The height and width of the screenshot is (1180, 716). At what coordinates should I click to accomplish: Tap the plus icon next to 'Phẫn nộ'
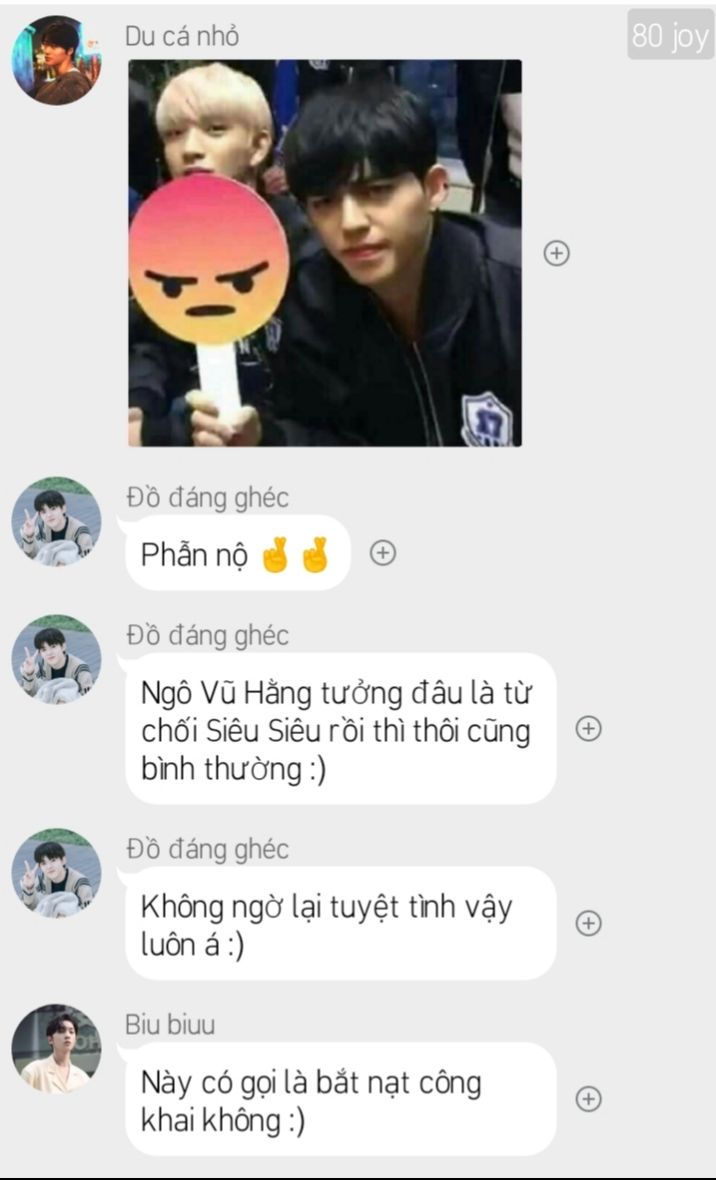pos(383,553)
